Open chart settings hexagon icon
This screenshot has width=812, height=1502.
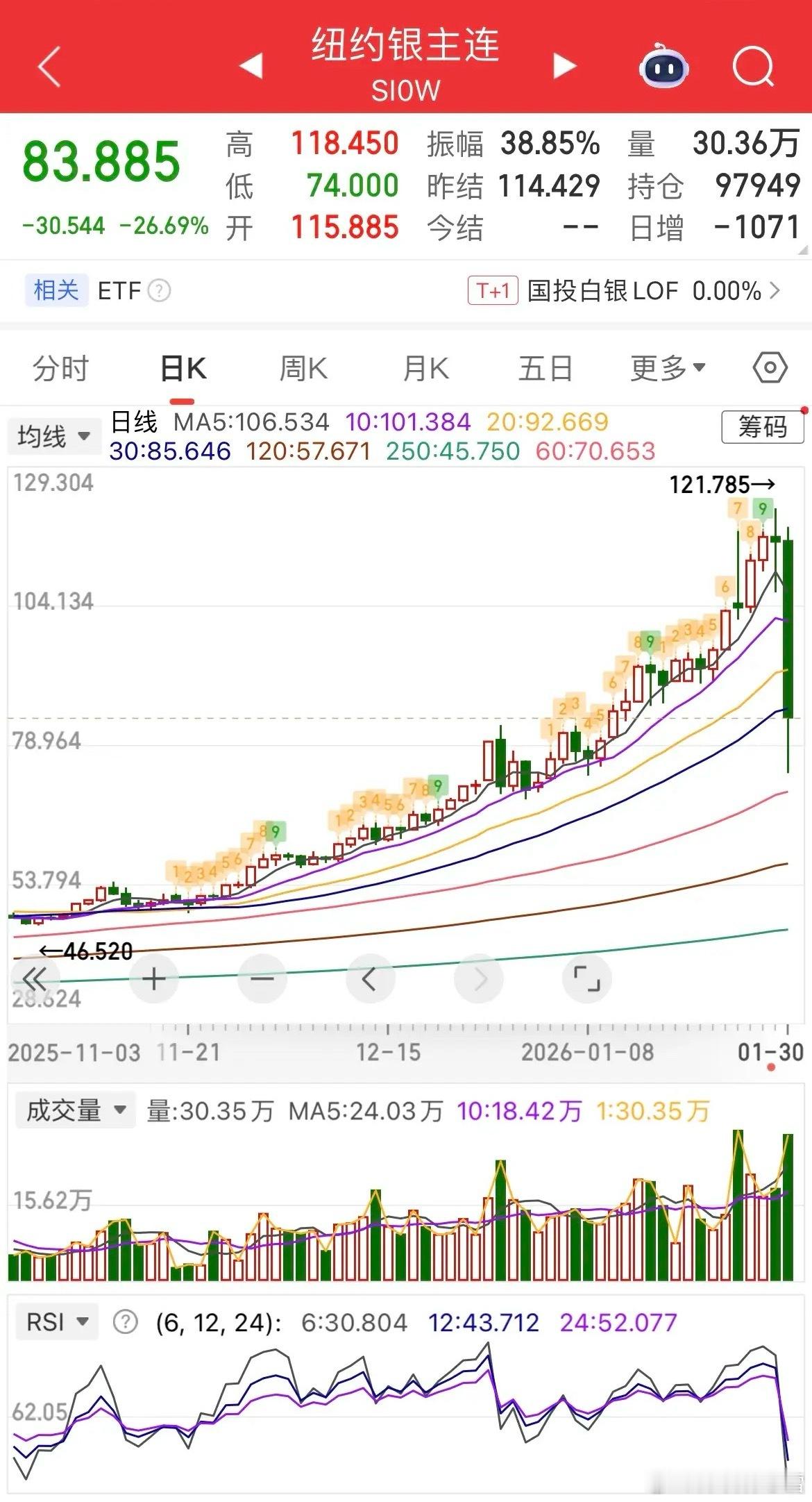pos(770,367)
